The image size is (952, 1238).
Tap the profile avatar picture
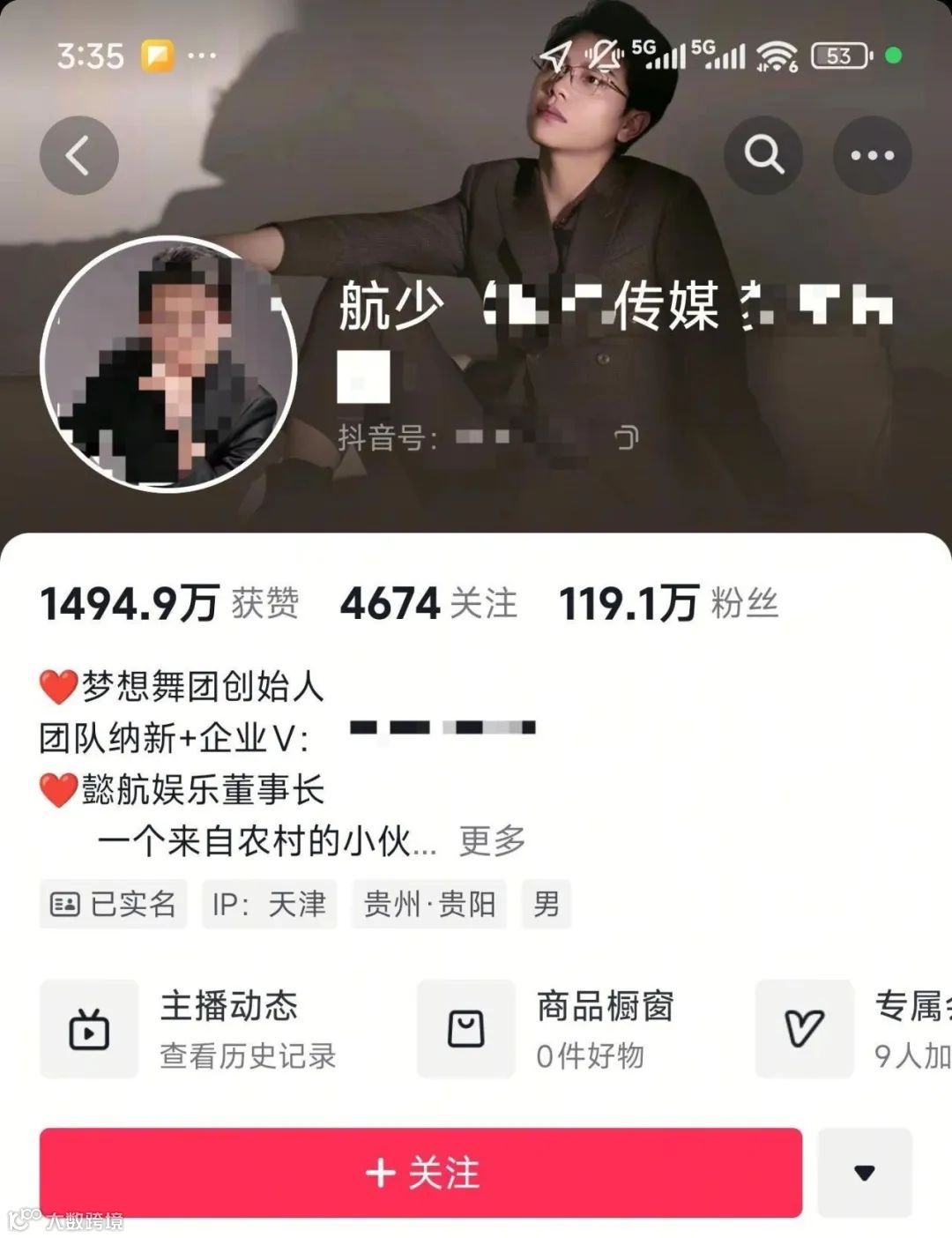tap(173, 366)
